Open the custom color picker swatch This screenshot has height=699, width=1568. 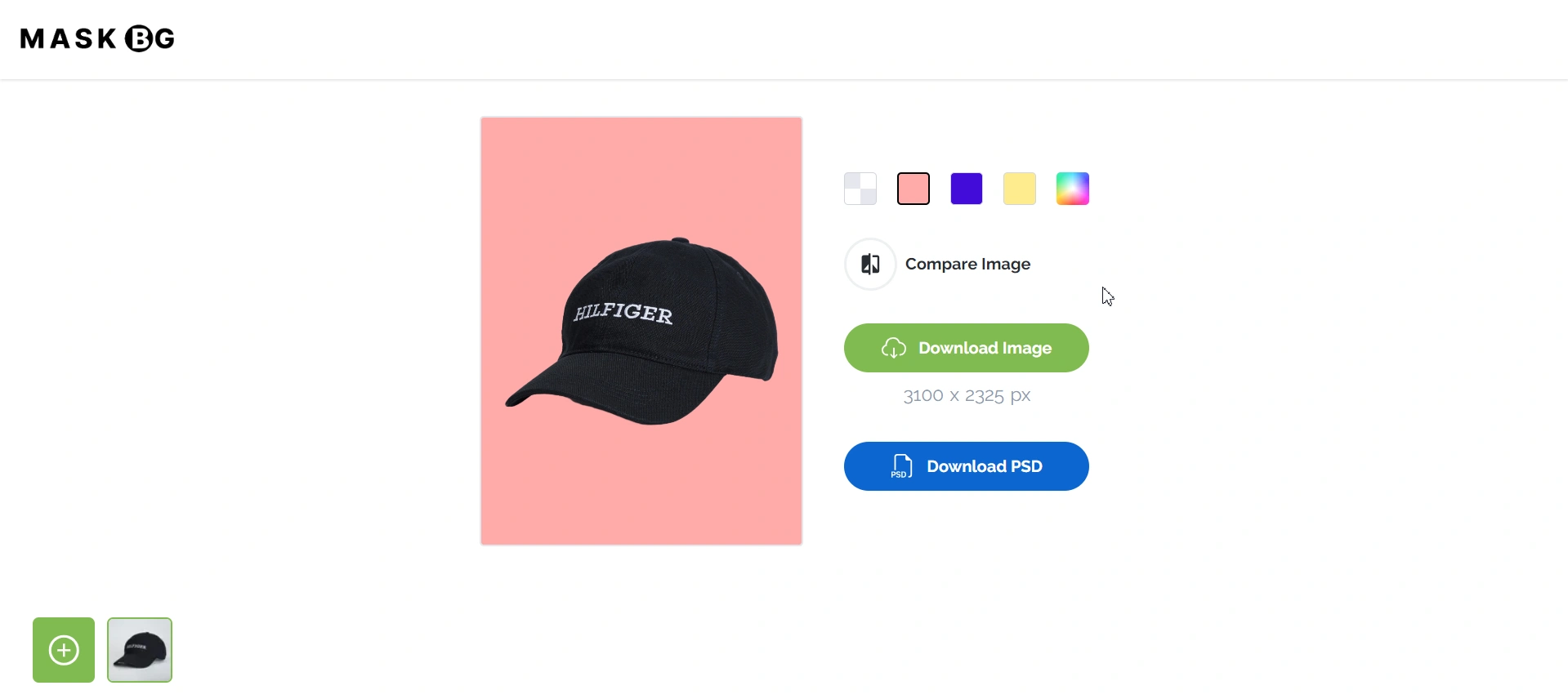tap(1072, 189)
